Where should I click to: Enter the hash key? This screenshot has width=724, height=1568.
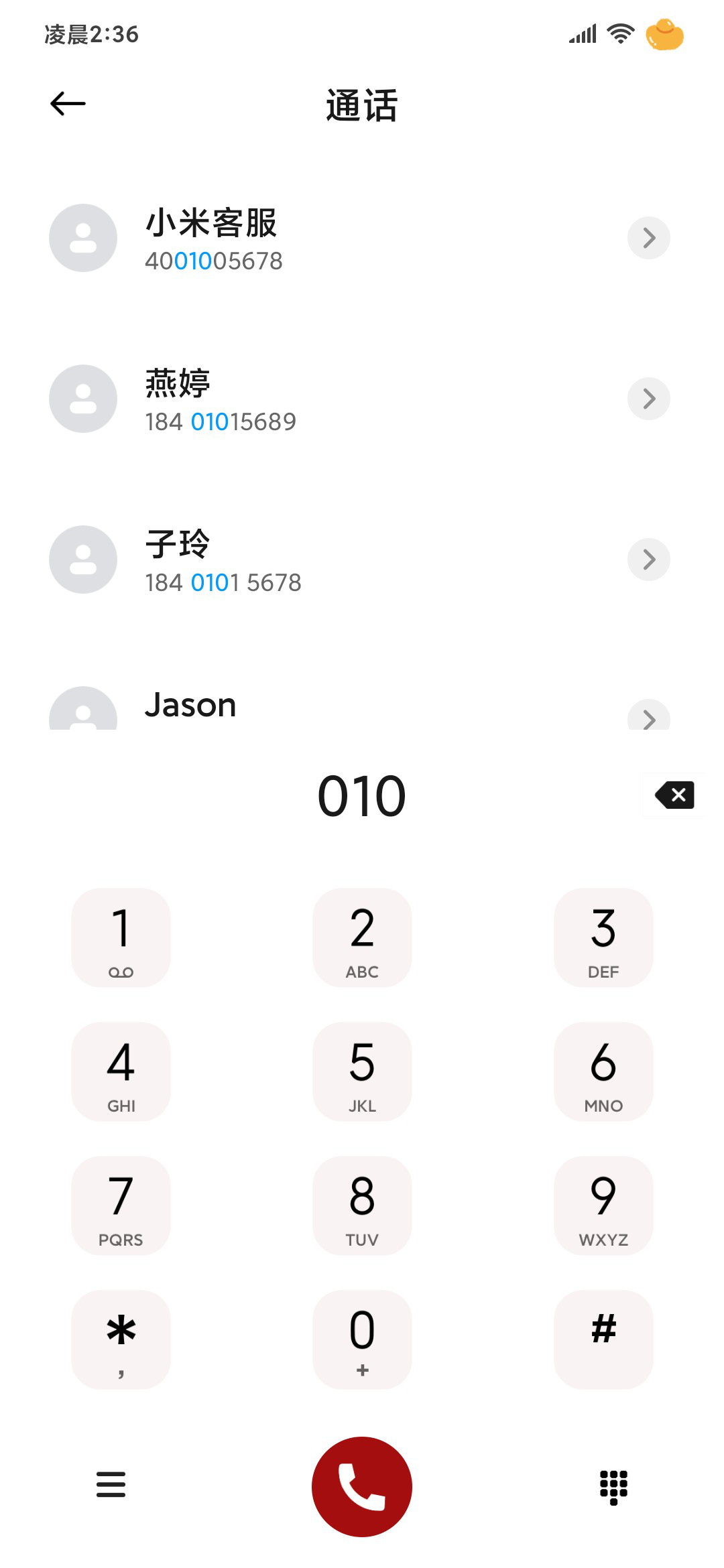[603, 1340]
